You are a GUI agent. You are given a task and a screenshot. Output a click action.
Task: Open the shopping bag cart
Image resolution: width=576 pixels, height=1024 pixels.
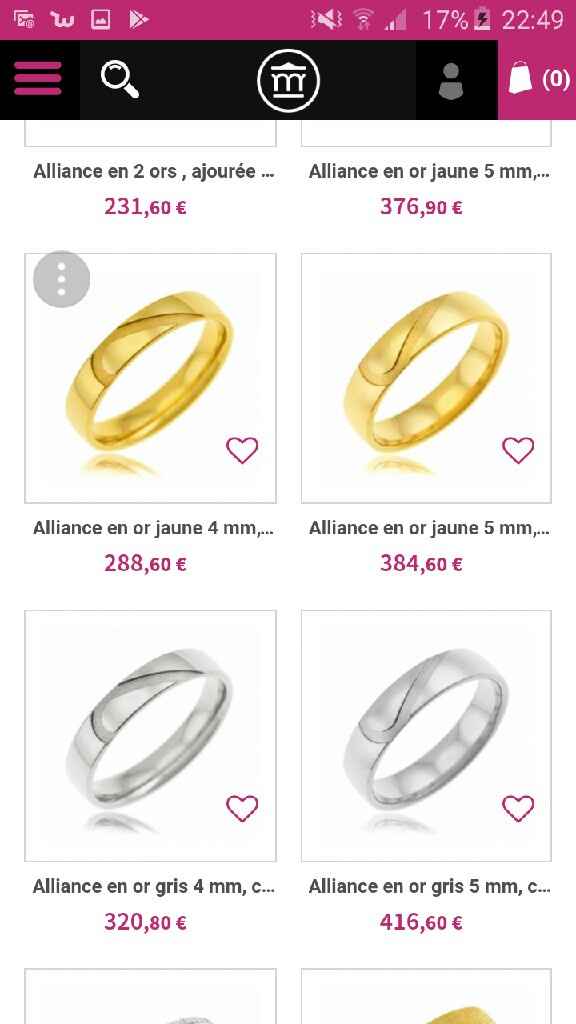537,80
